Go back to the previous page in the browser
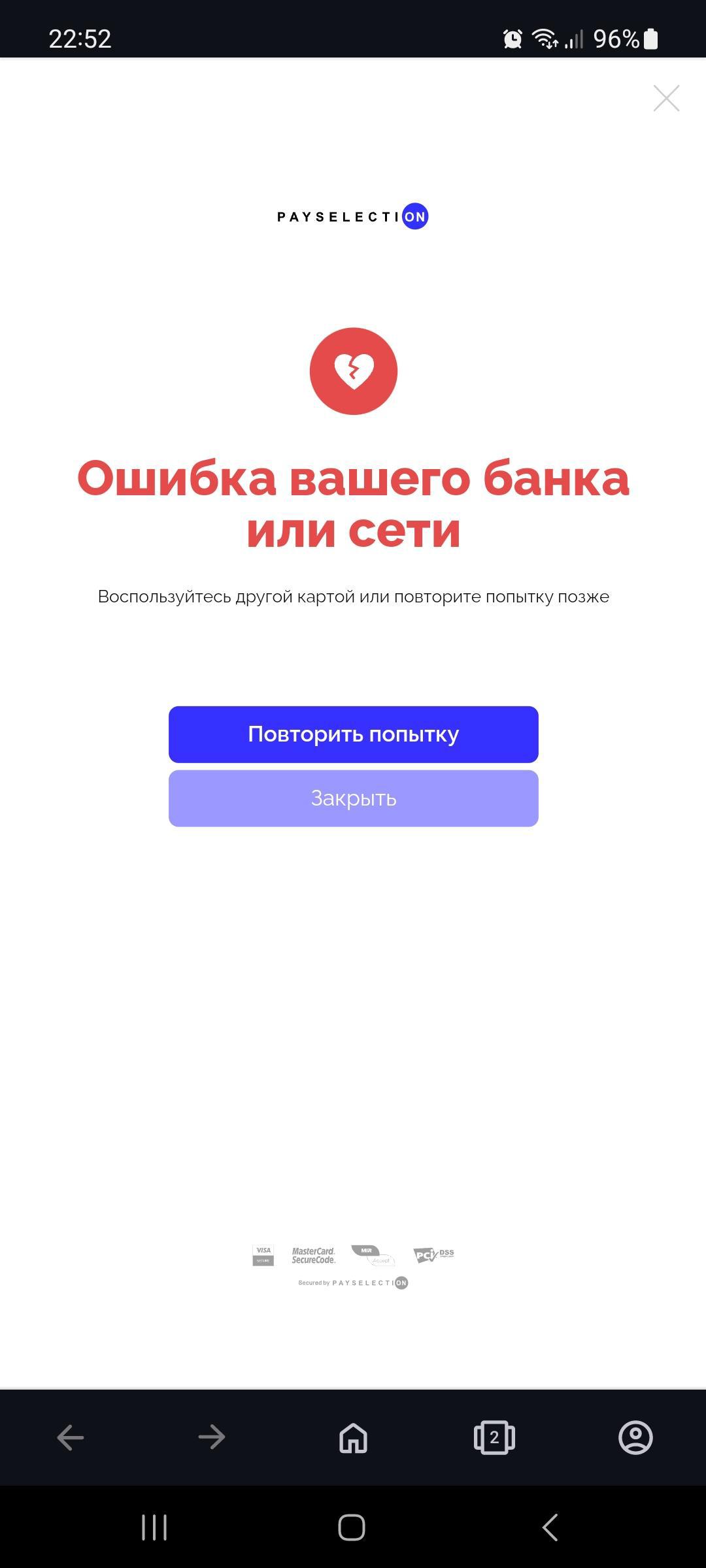The height and width of the screenshot is (1568, 706). click(71, 1437)
